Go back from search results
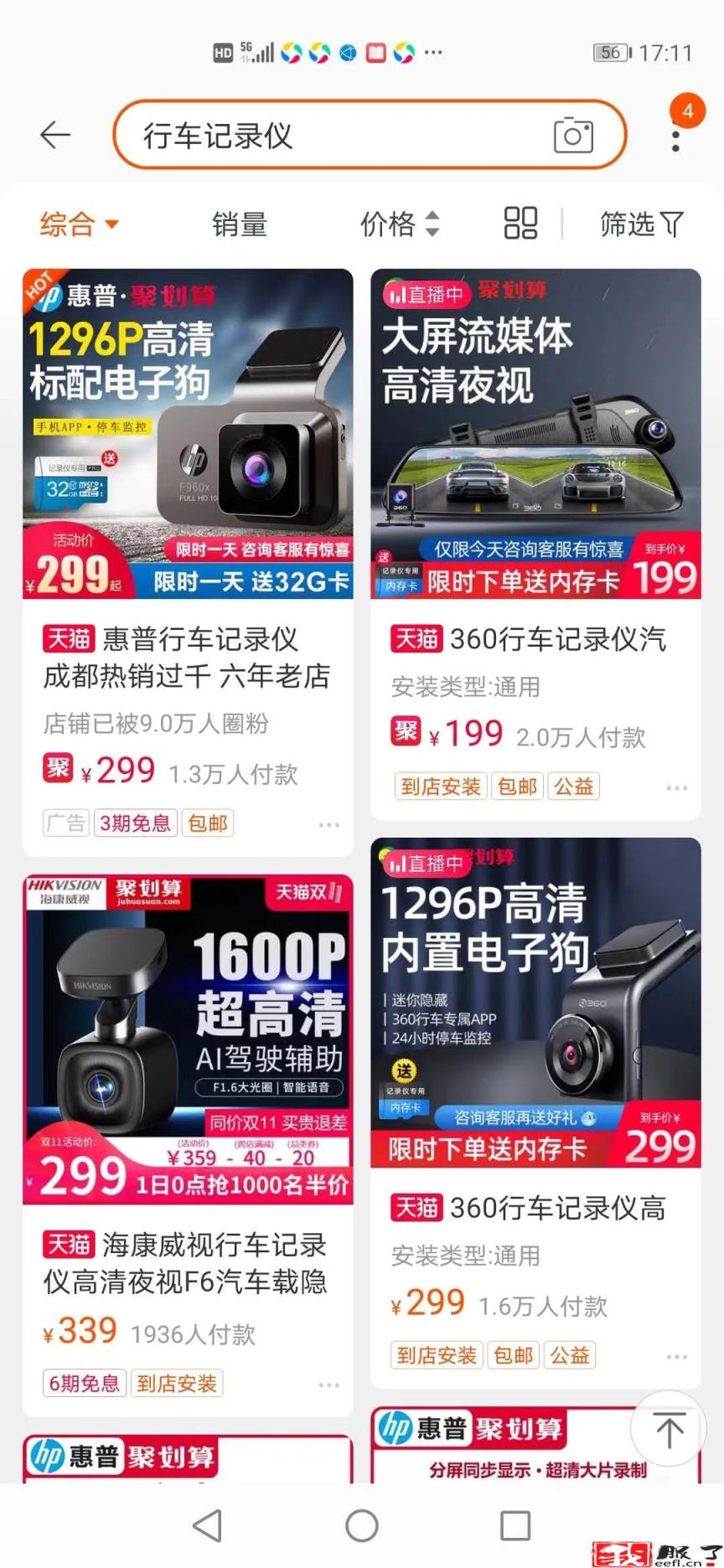724x1568 pixels. point(55,135)
